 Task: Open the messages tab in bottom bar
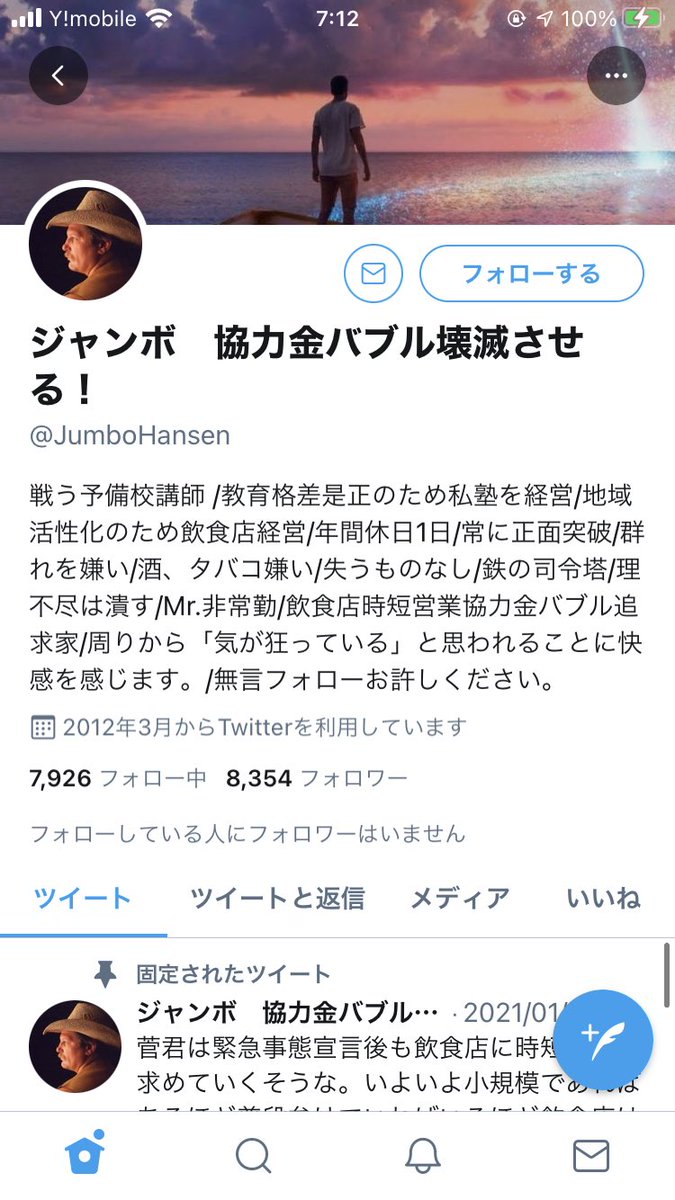[x=591, y=1156]
